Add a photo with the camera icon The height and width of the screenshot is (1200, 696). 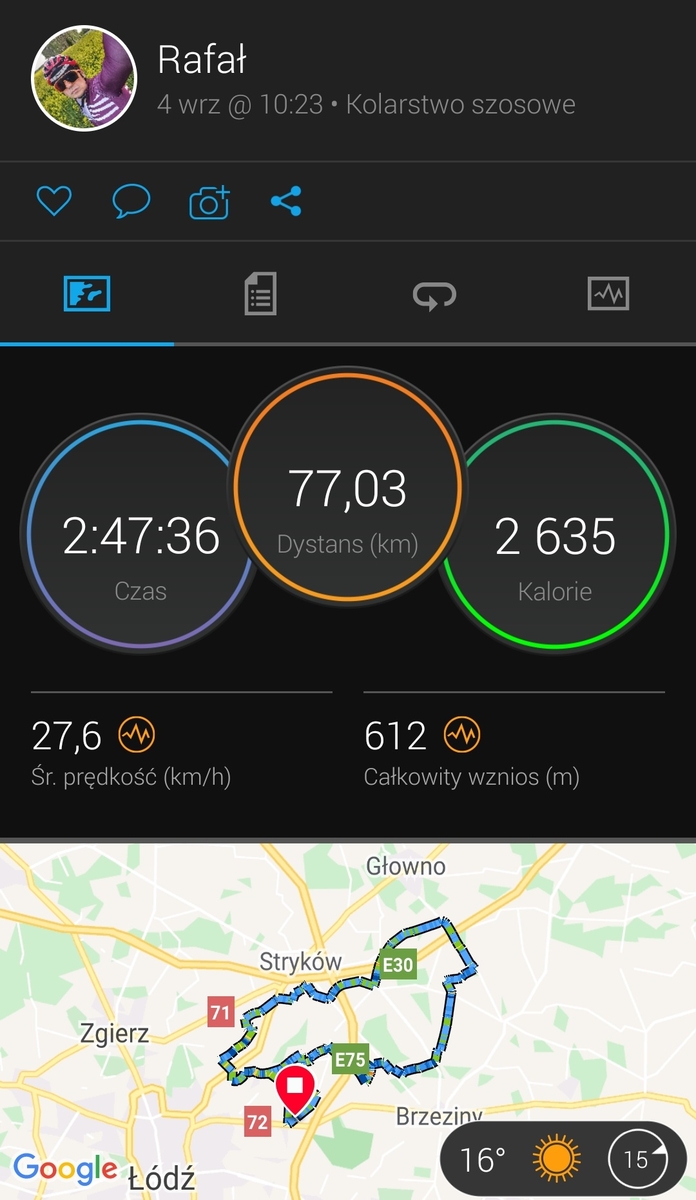point(209,203)
